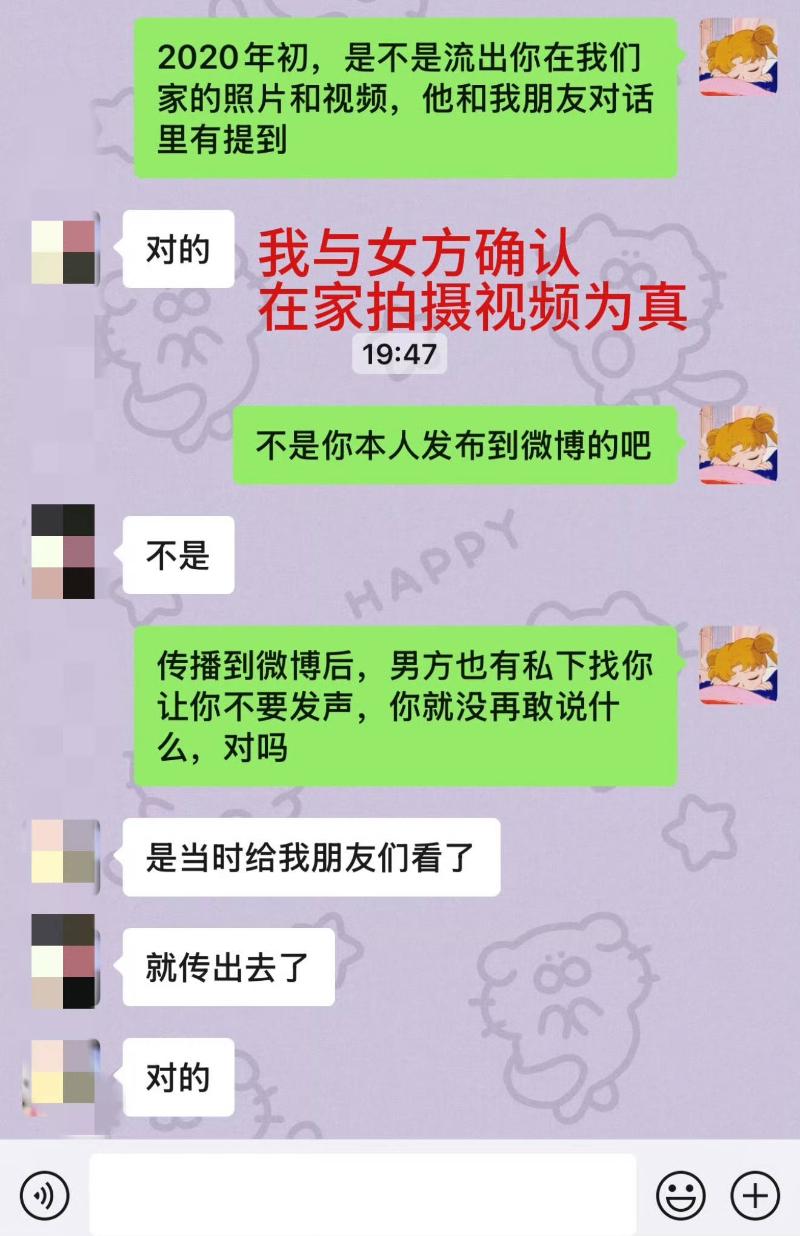Open the plus attachments menu

pos(755,1194)
